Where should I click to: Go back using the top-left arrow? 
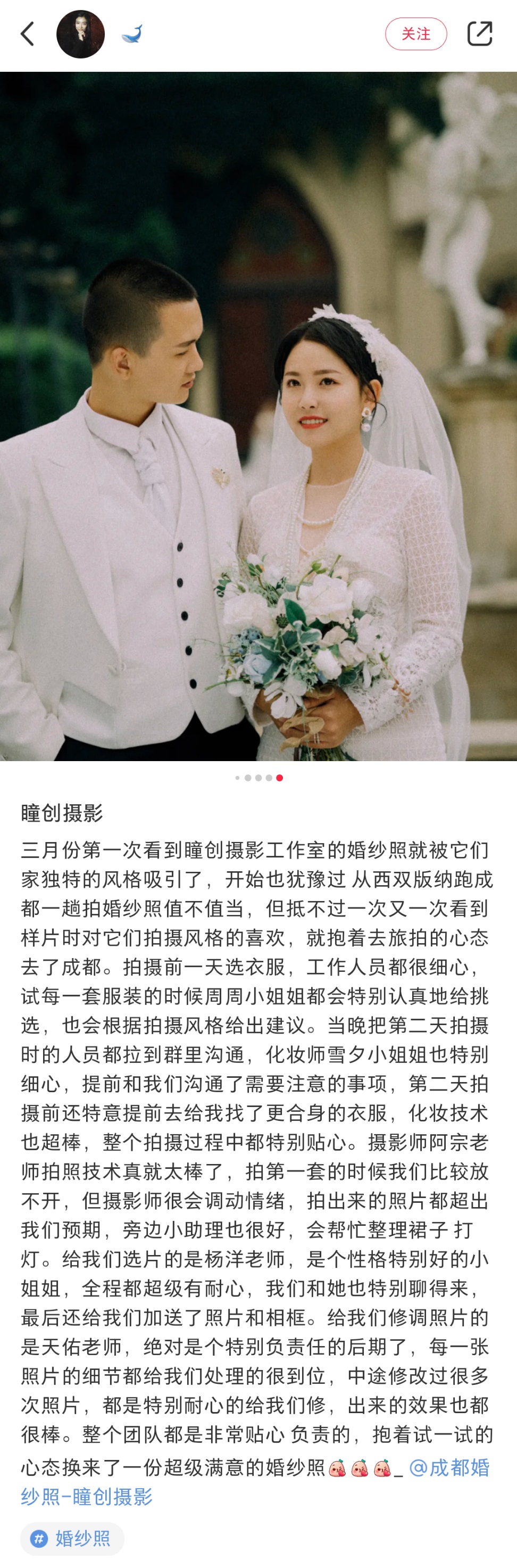coord(27,34)
